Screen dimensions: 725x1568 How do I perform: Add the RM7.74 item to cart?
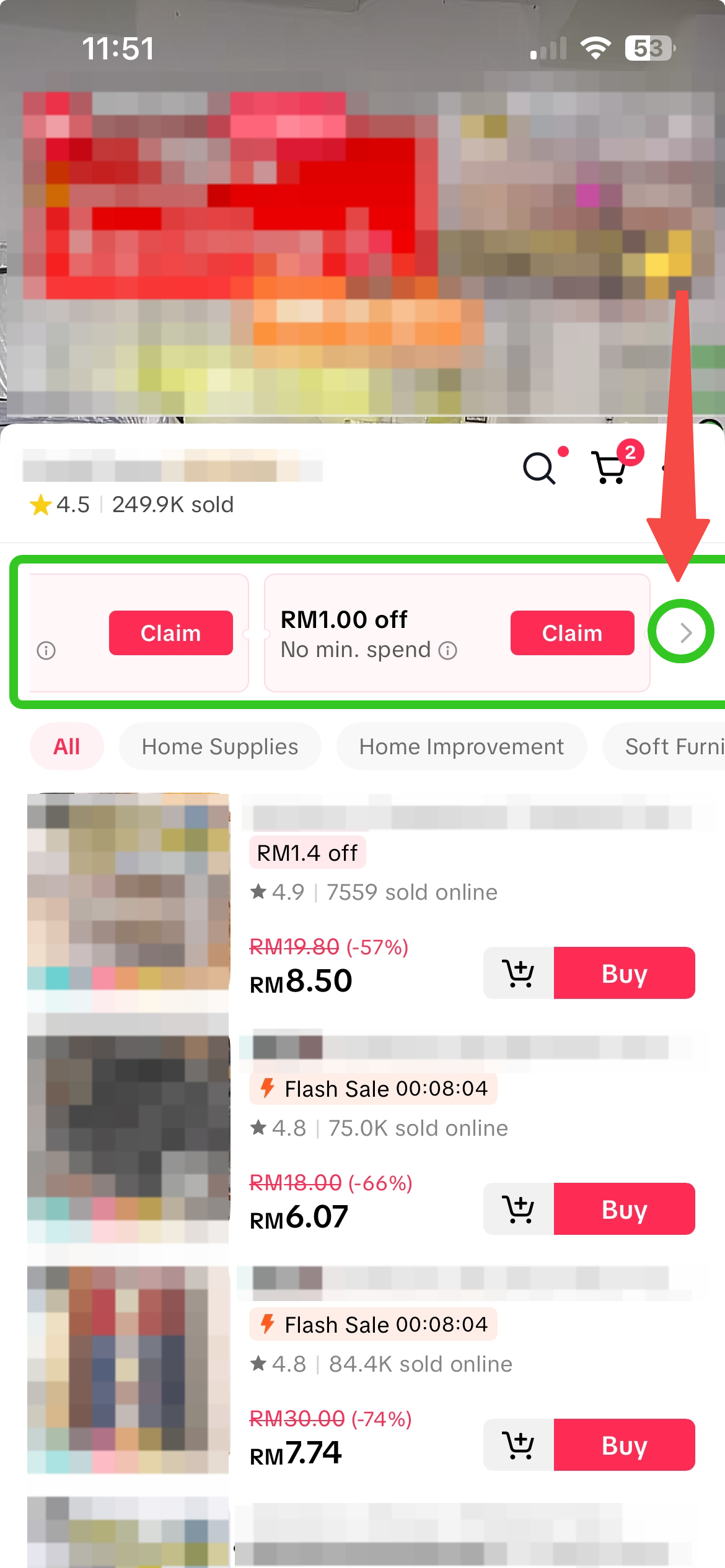click(519, 1445)
